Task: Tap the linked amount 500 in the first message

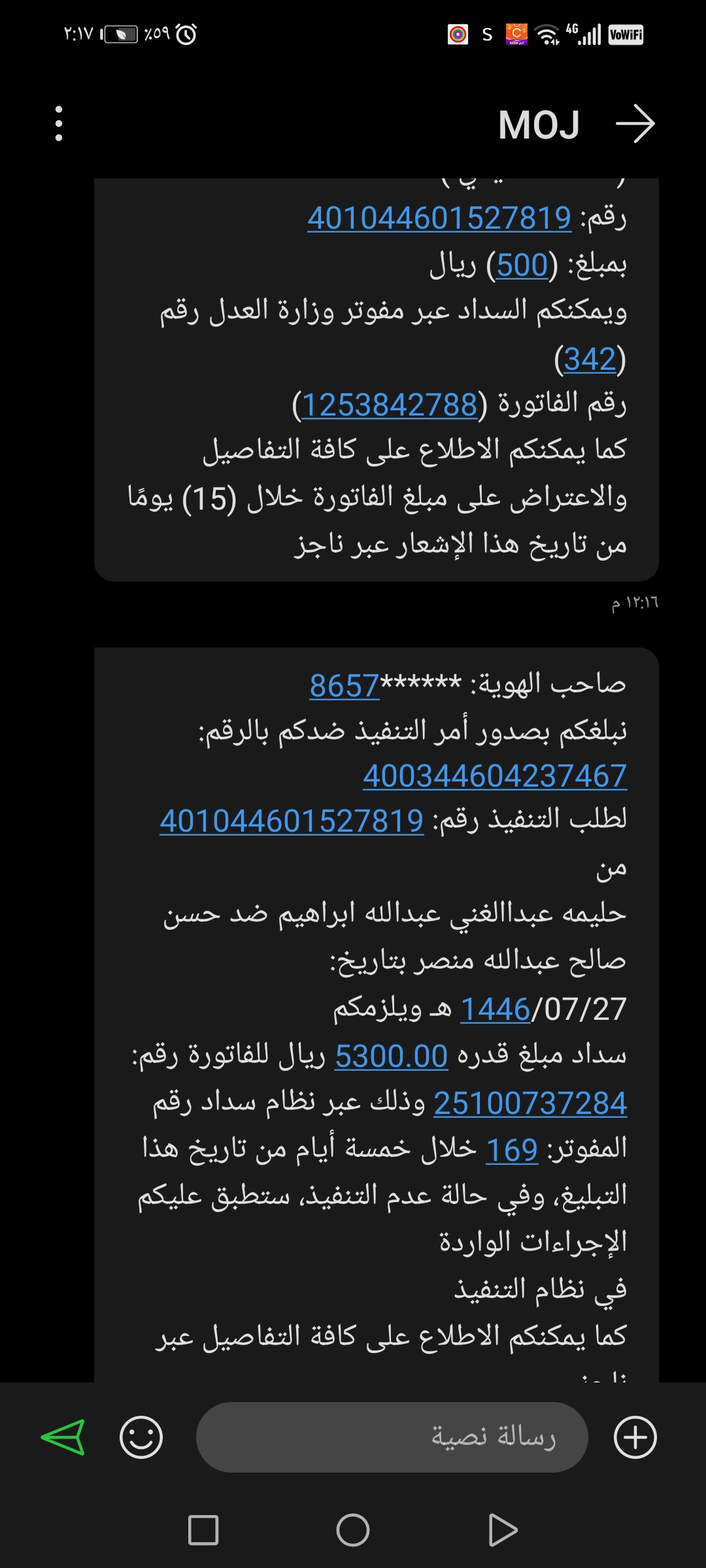Action: click(522, 265)
